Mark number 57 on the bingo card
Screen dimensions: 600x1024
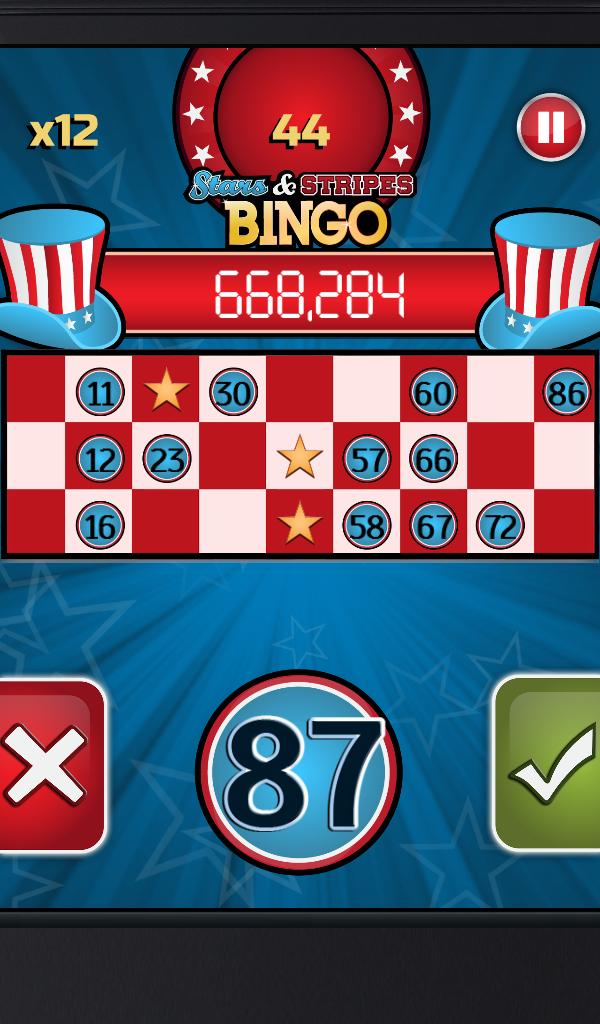pyautogui.click(x=366, y=459)
